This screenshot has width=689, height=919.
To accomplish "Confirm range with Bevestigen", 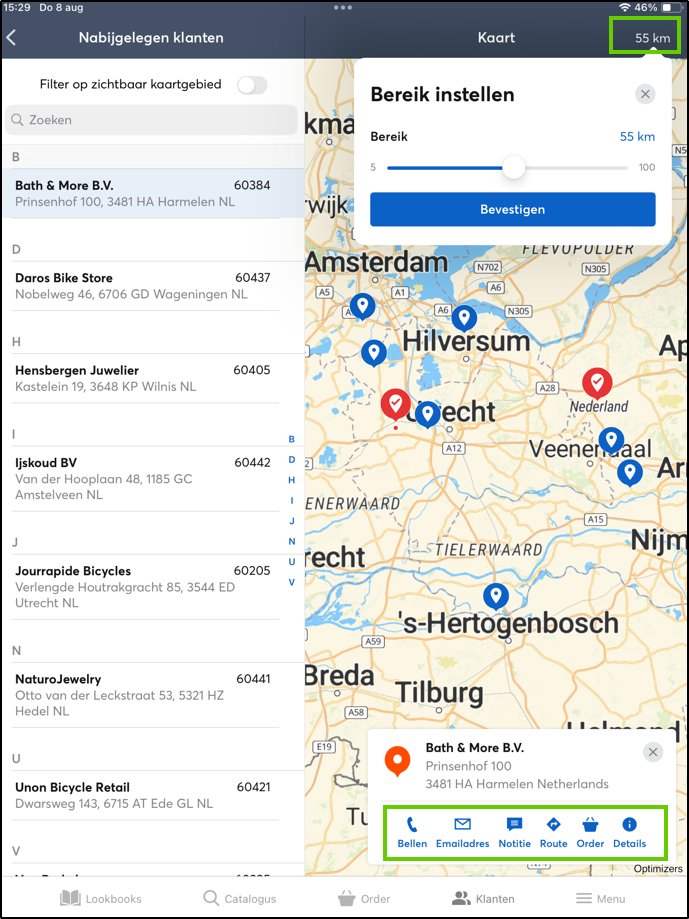I will pos(512,210).
